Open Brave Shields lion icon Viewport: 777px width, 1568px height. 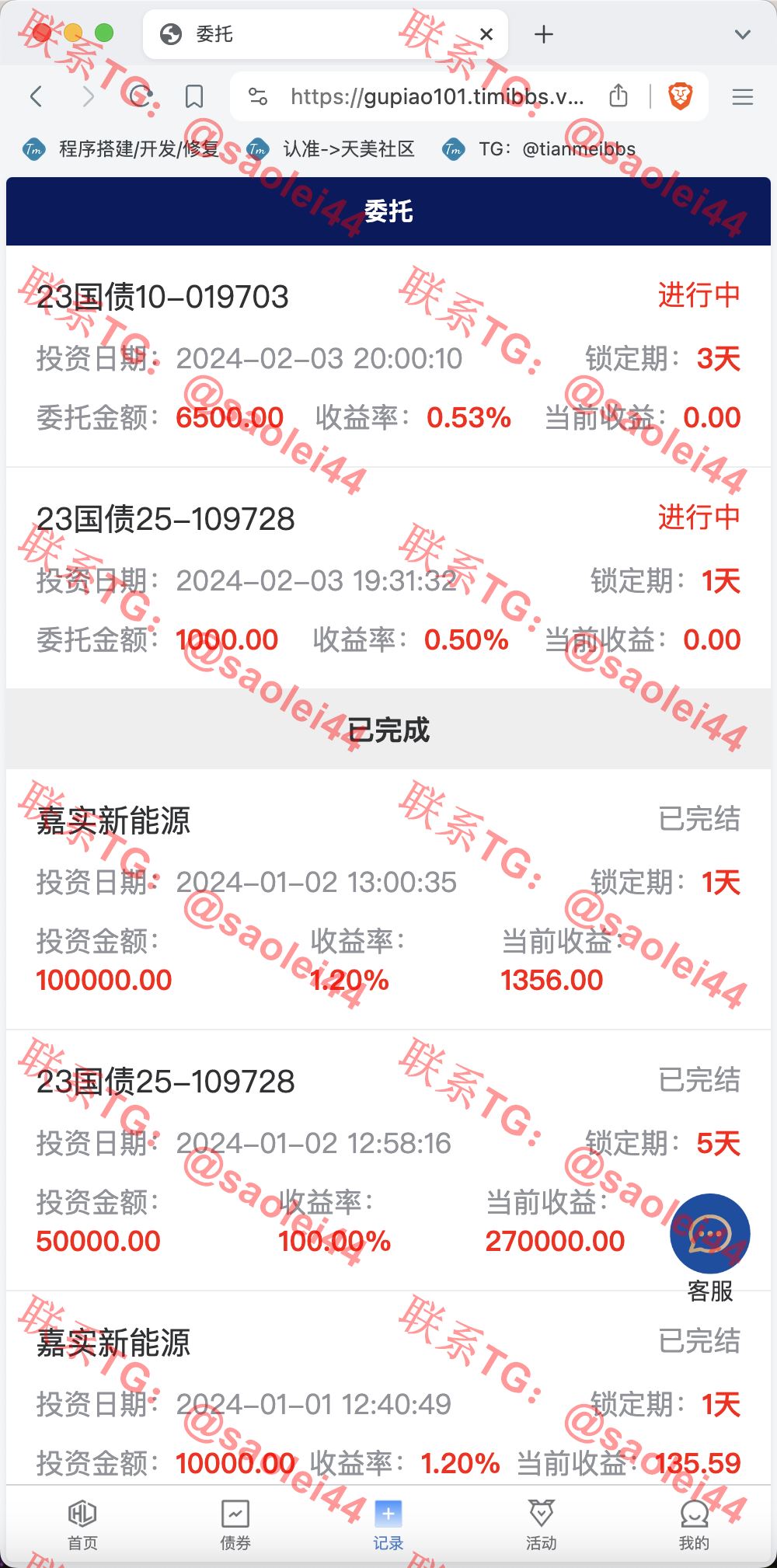681,96
